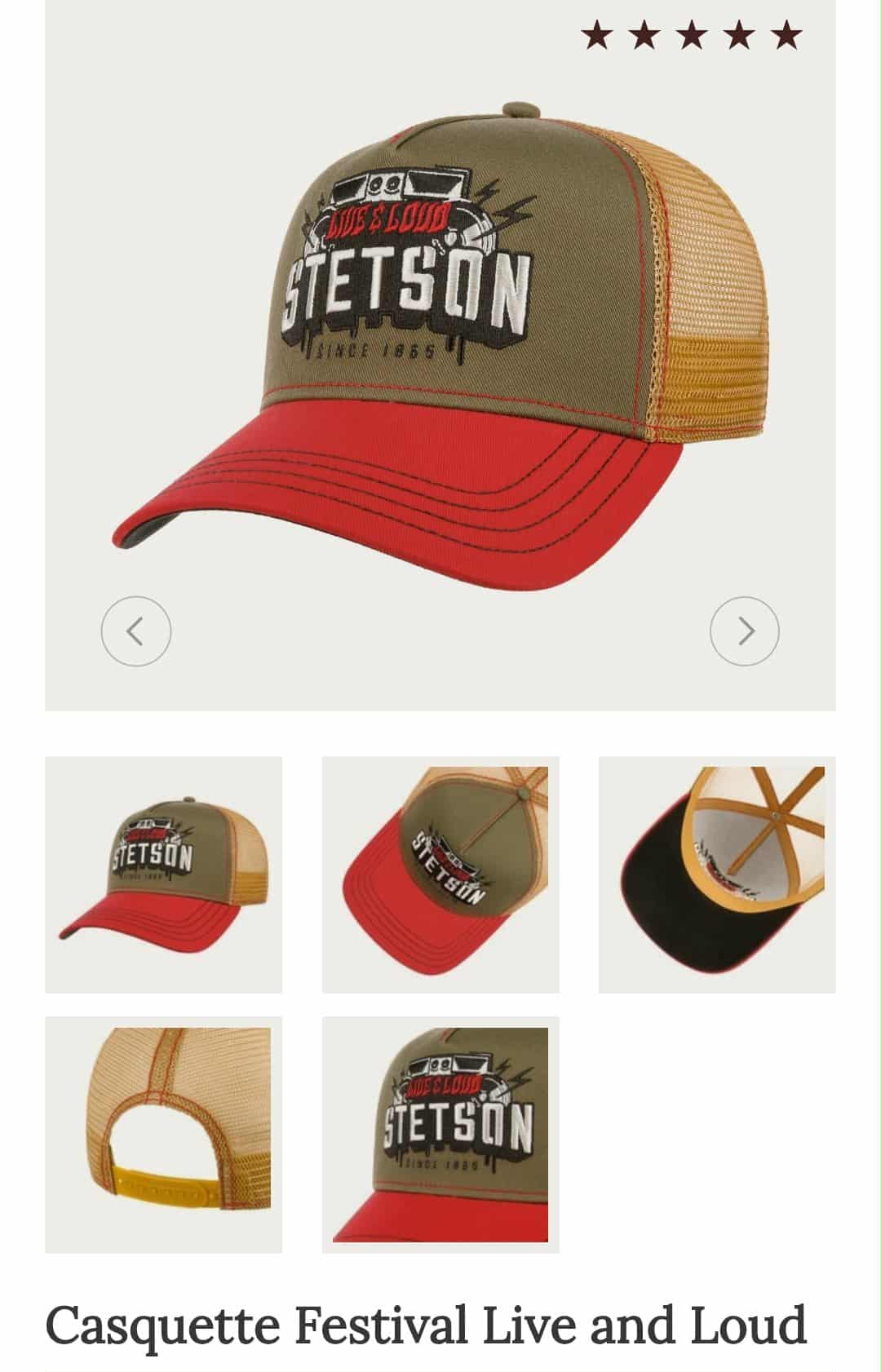The width and height of the screenshot is (881, 1372).
Task: Select the back snapback closure thumbnail
Action: [163, 1134]
